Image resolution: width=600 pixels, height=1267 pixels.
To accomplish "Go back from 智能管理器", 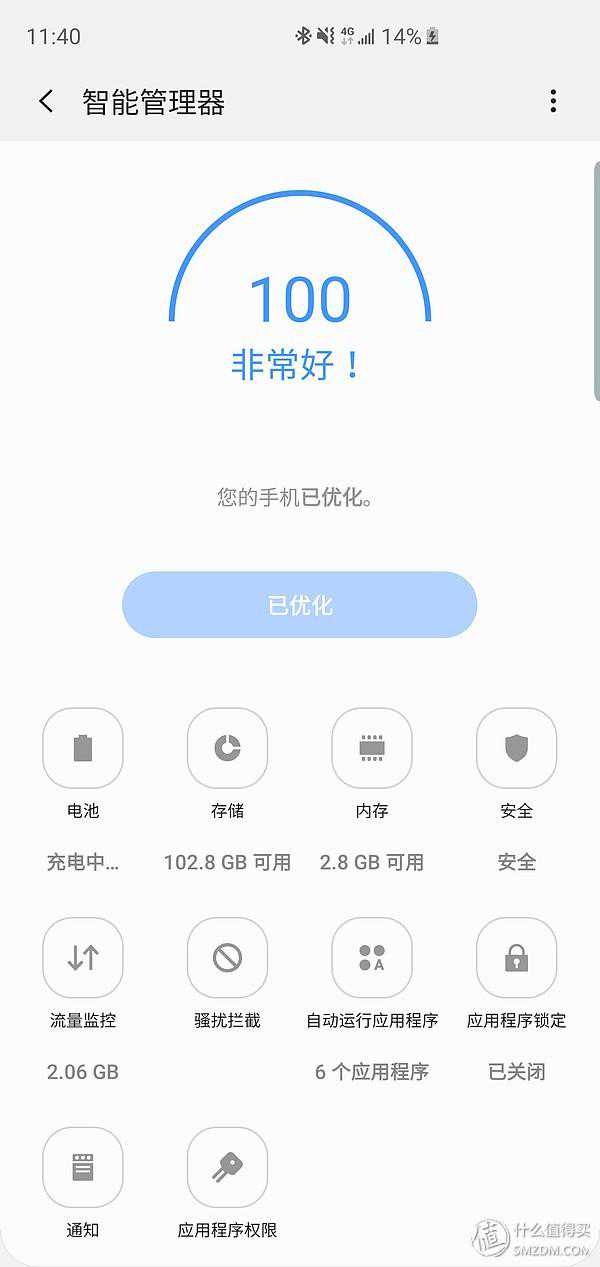I will pyautogui.click(x=46, y=101).
